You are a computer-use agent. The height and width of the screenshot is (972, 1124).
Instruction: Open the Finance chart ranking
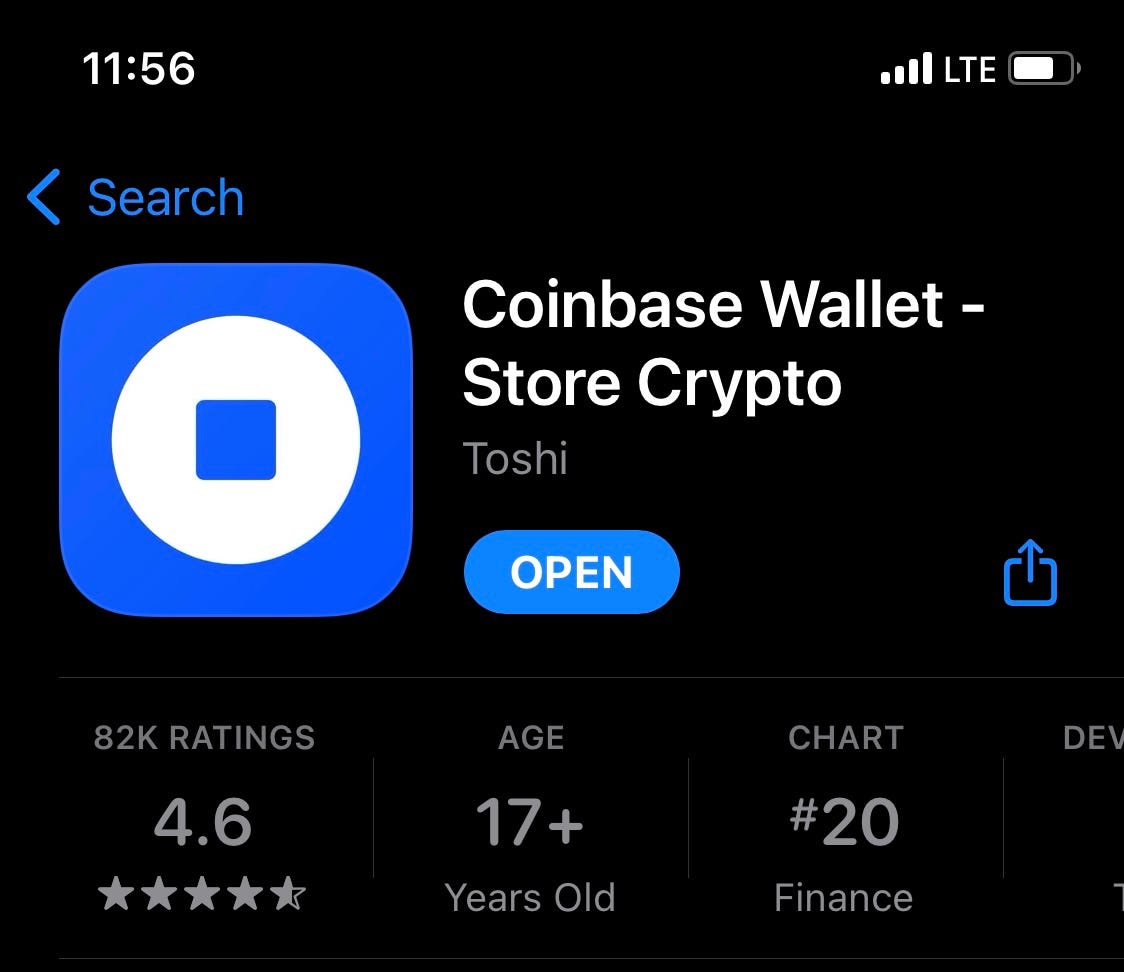click(x=844, y=820)
